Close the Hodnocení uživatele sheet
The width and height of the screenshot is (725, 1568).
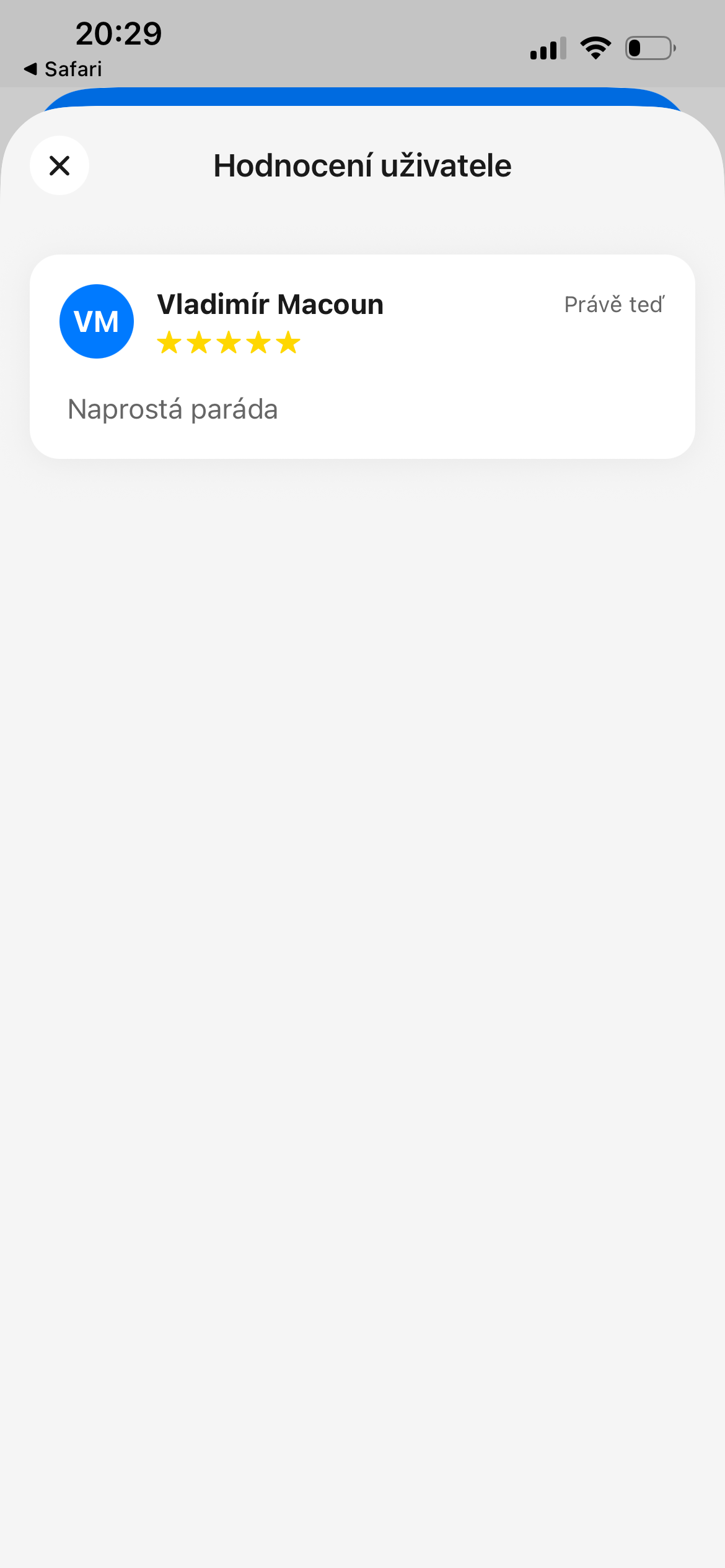[x=59, y=165]
